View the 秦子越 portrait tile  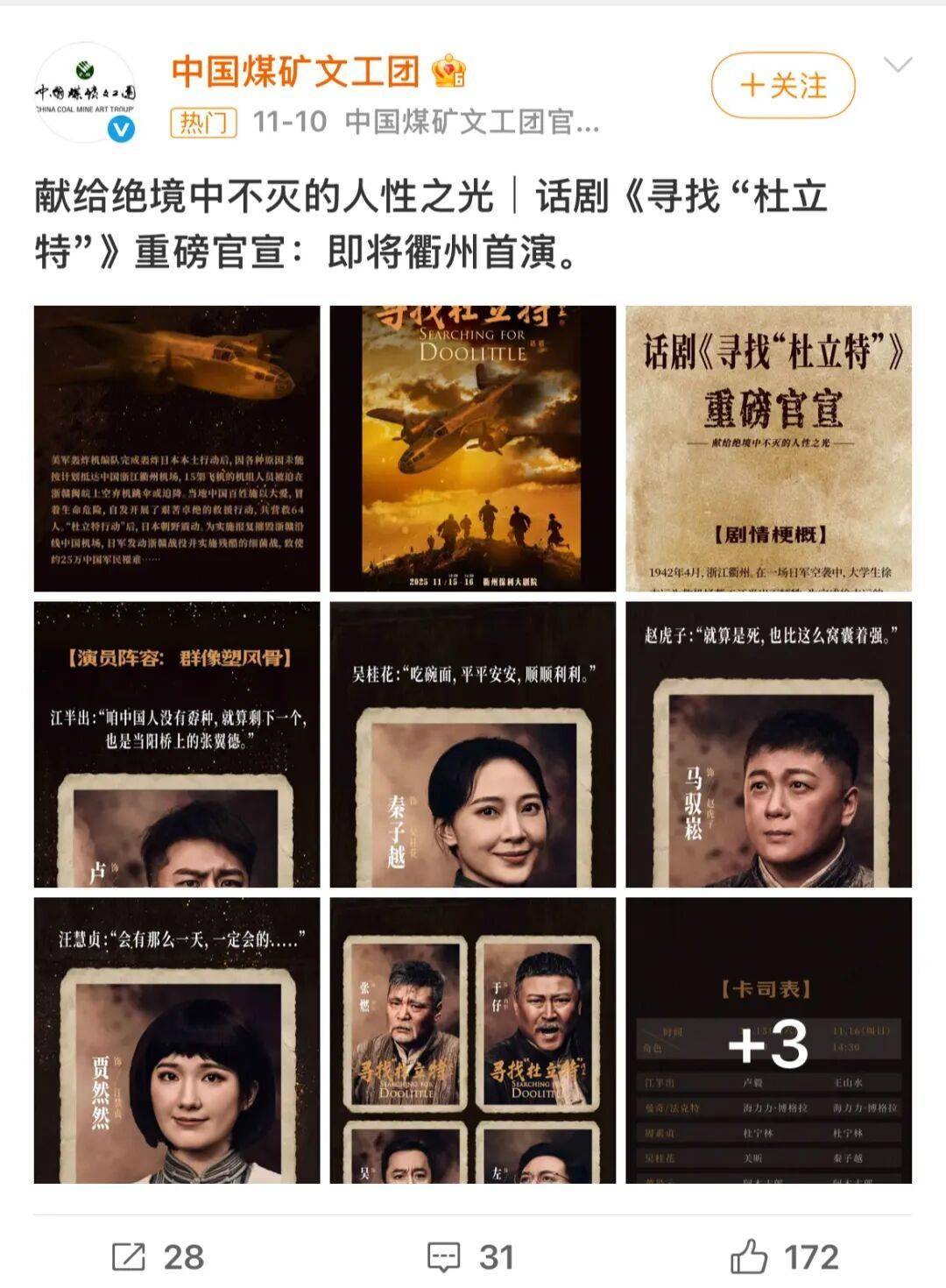pos(473,744)
